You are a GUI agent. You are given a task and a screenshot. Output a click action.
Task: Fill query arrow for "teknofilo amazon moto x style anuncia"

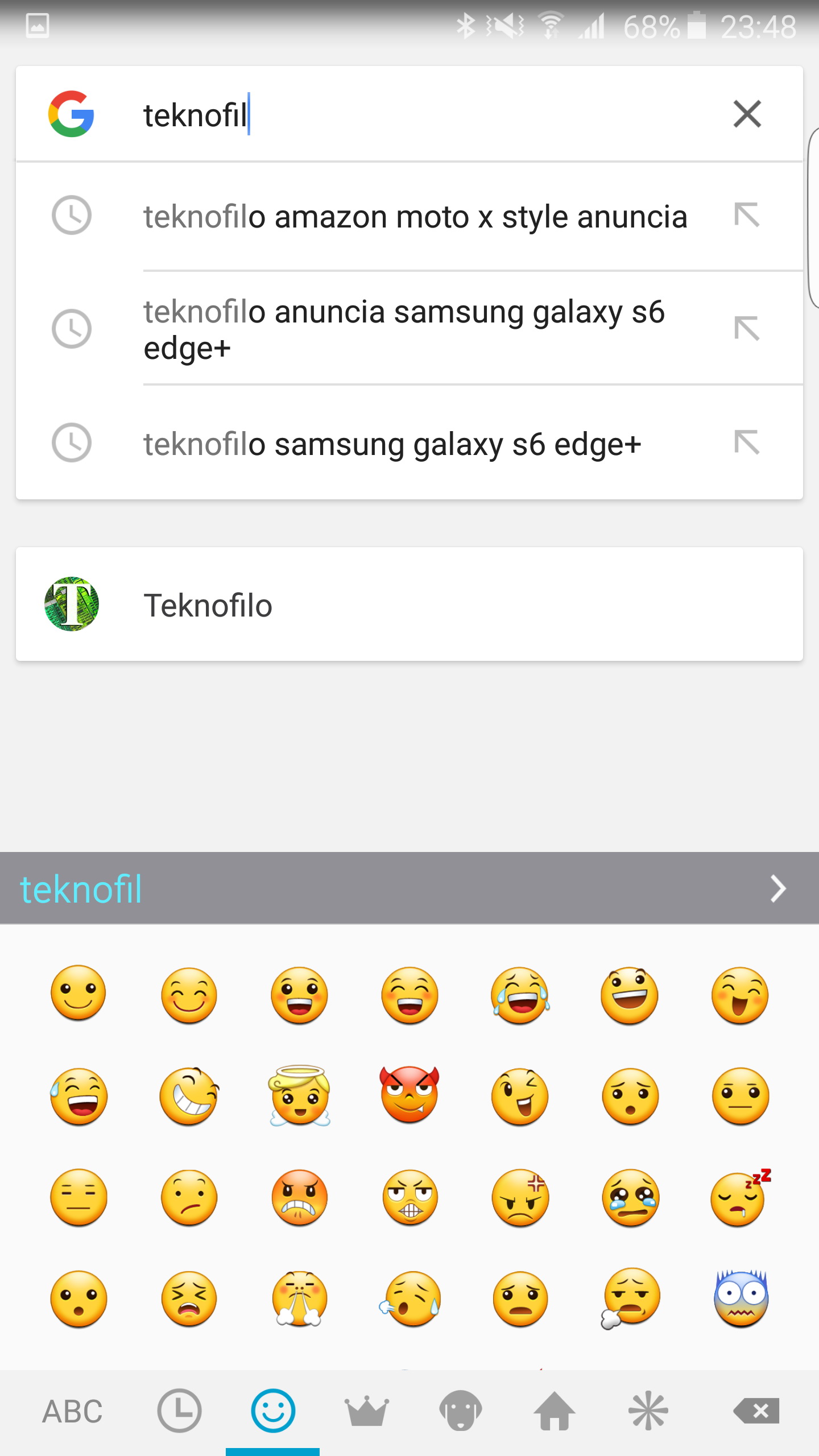point(747,216)
